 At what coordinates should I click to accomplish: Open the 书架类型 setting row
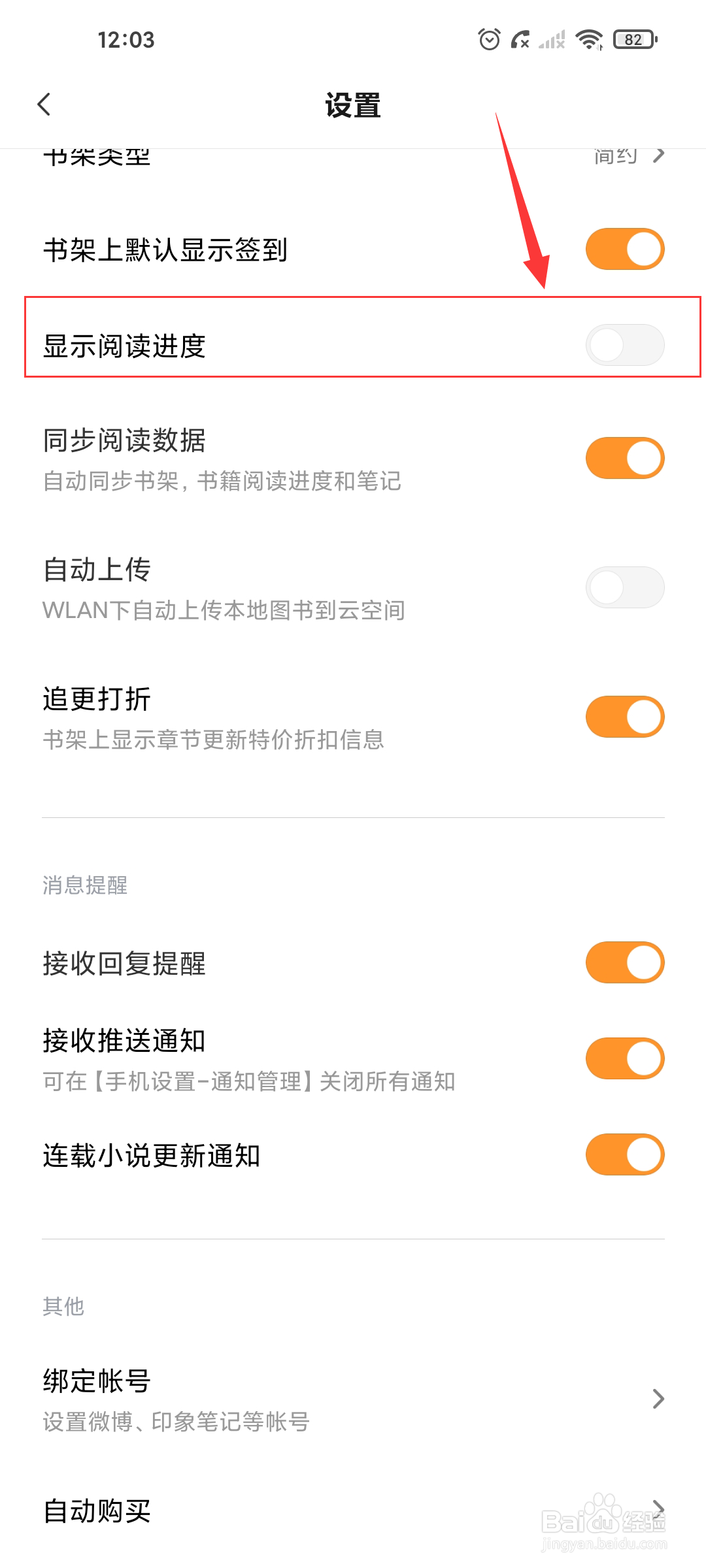pyautogui.click(x=353, y=157)
